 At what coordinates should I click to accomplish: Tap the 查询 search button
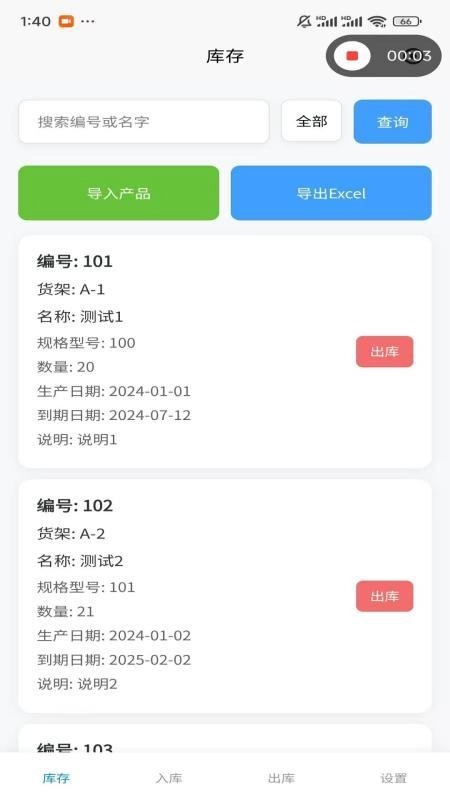[x=392, y=122]
